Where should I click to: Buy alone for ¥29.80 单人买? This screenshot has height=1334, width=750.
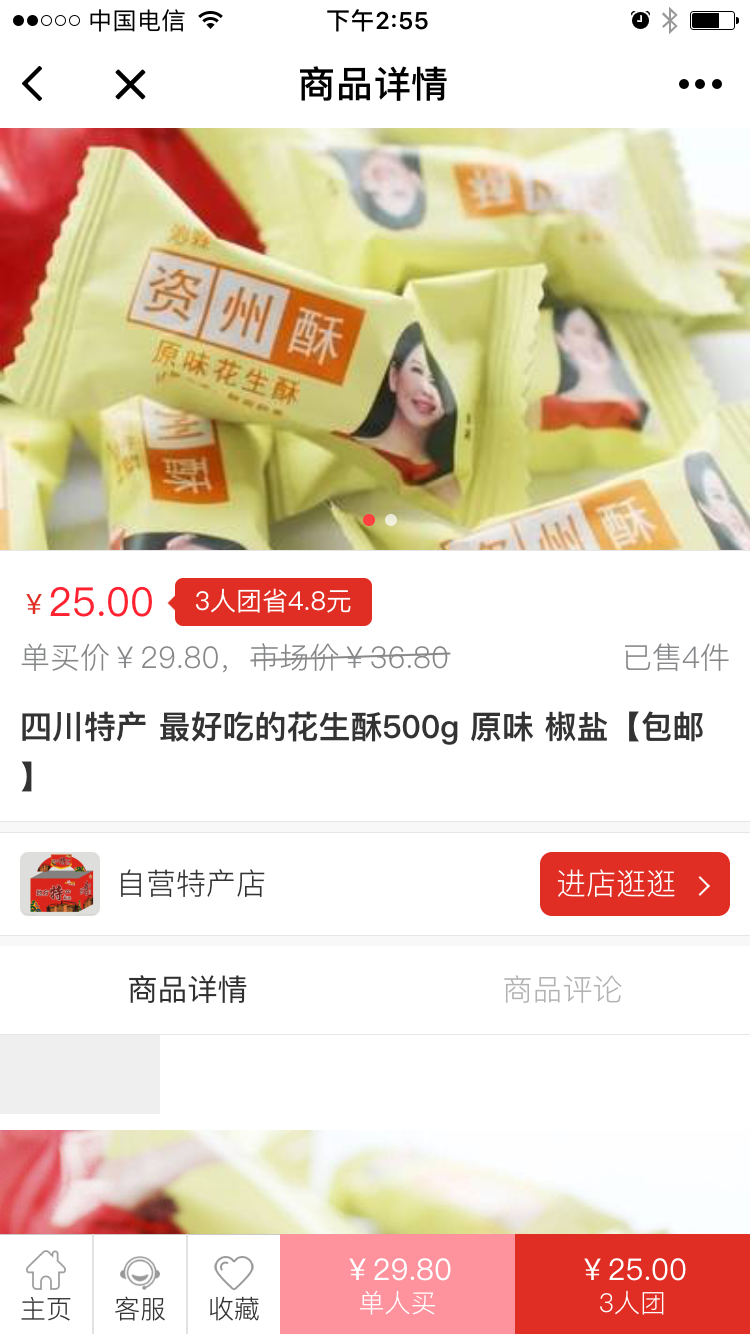coord(398,1285)
